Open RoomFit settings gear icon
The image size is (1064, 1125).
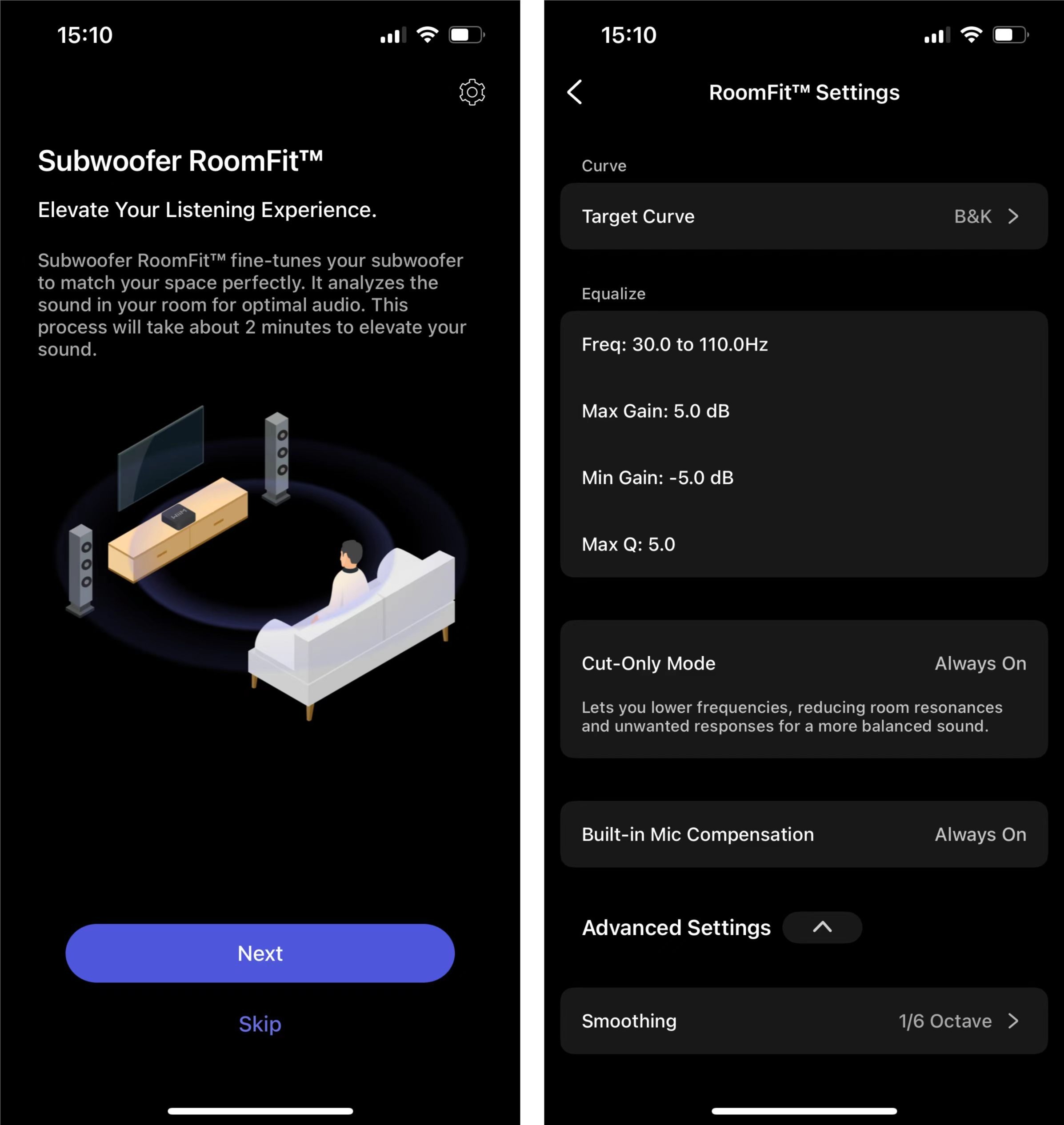(472, 92)
